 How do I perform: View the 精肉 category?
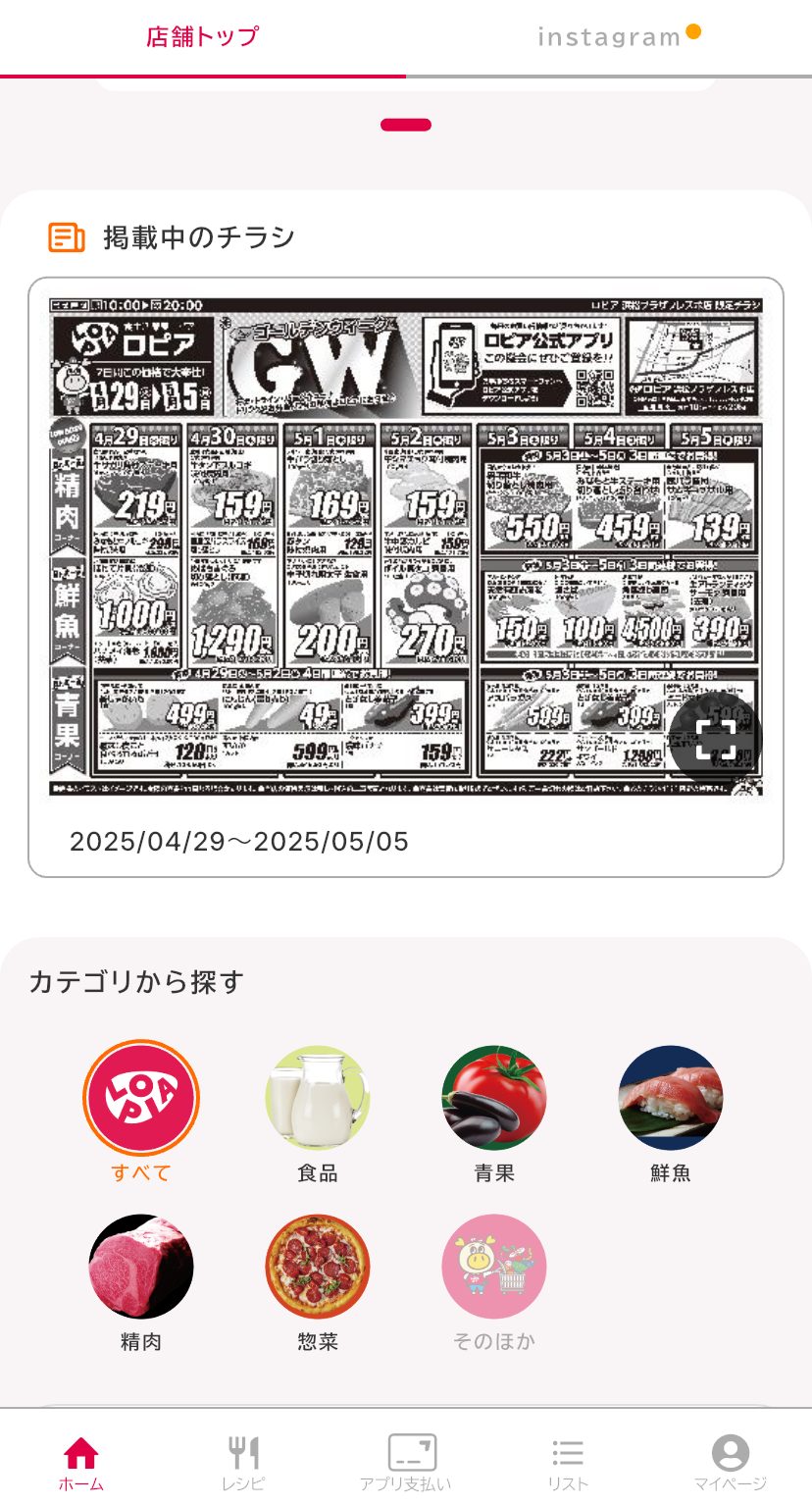141,1266
